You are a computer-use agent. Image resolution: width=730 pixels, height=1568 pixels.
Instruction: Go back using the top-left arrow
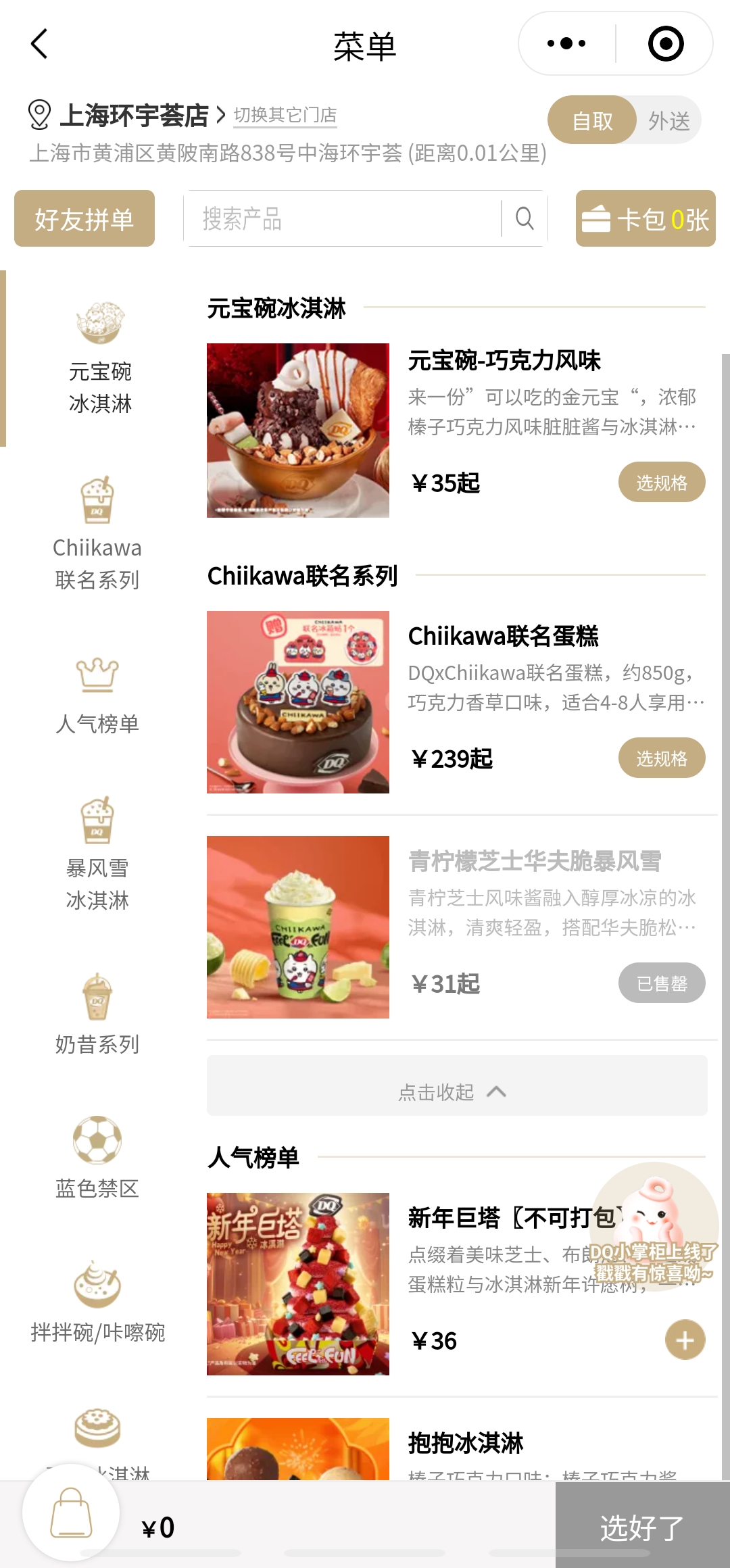pos(40,44)
